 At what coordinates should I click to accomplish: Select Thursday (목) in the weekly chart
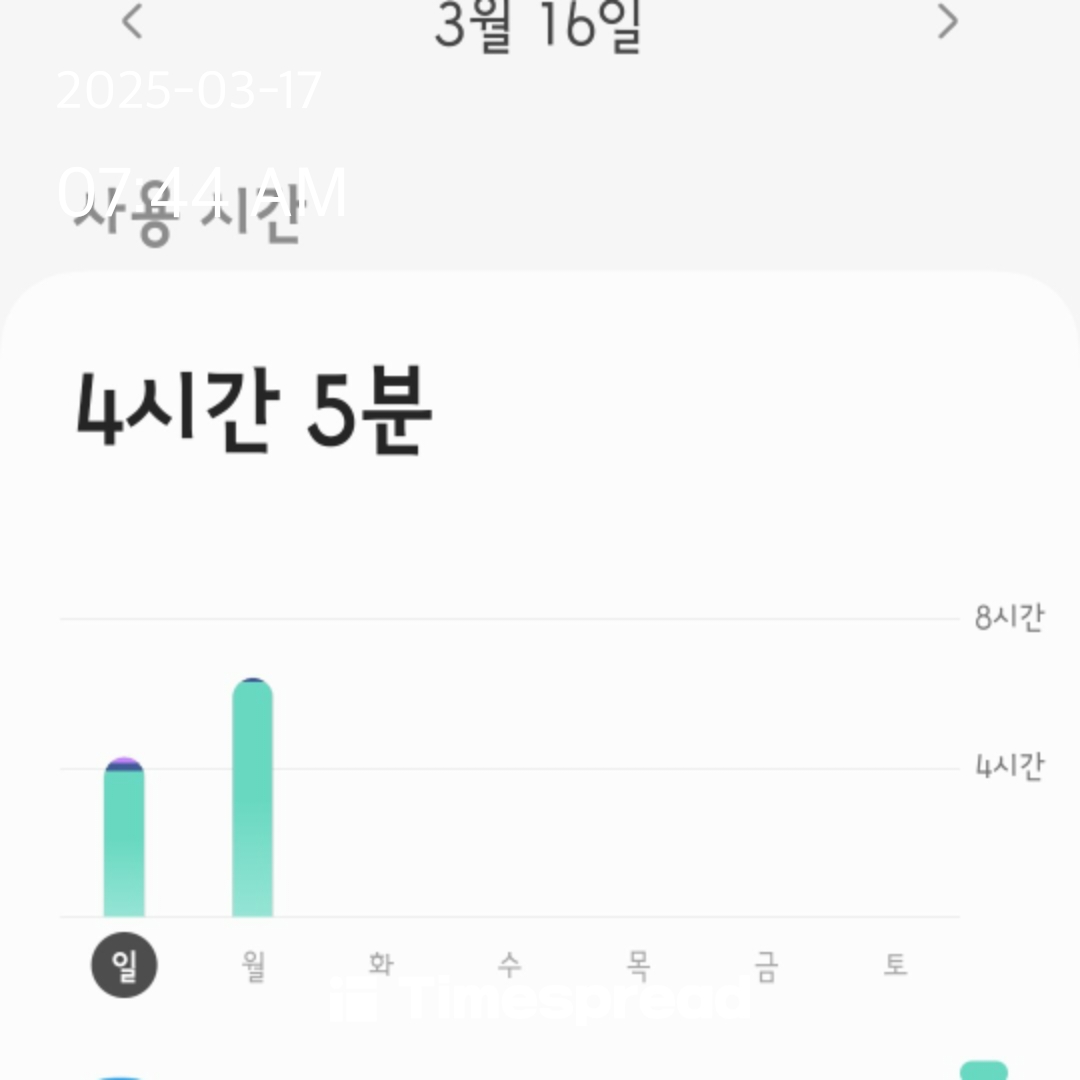coord(638,965)
